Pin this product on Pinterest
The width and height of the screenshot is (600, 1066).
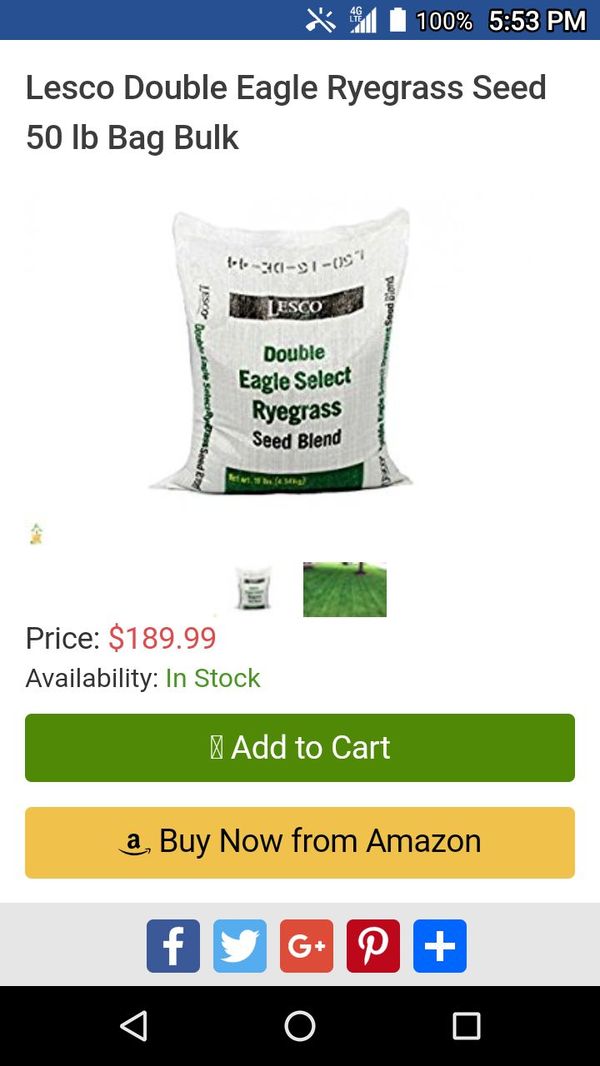373,946
